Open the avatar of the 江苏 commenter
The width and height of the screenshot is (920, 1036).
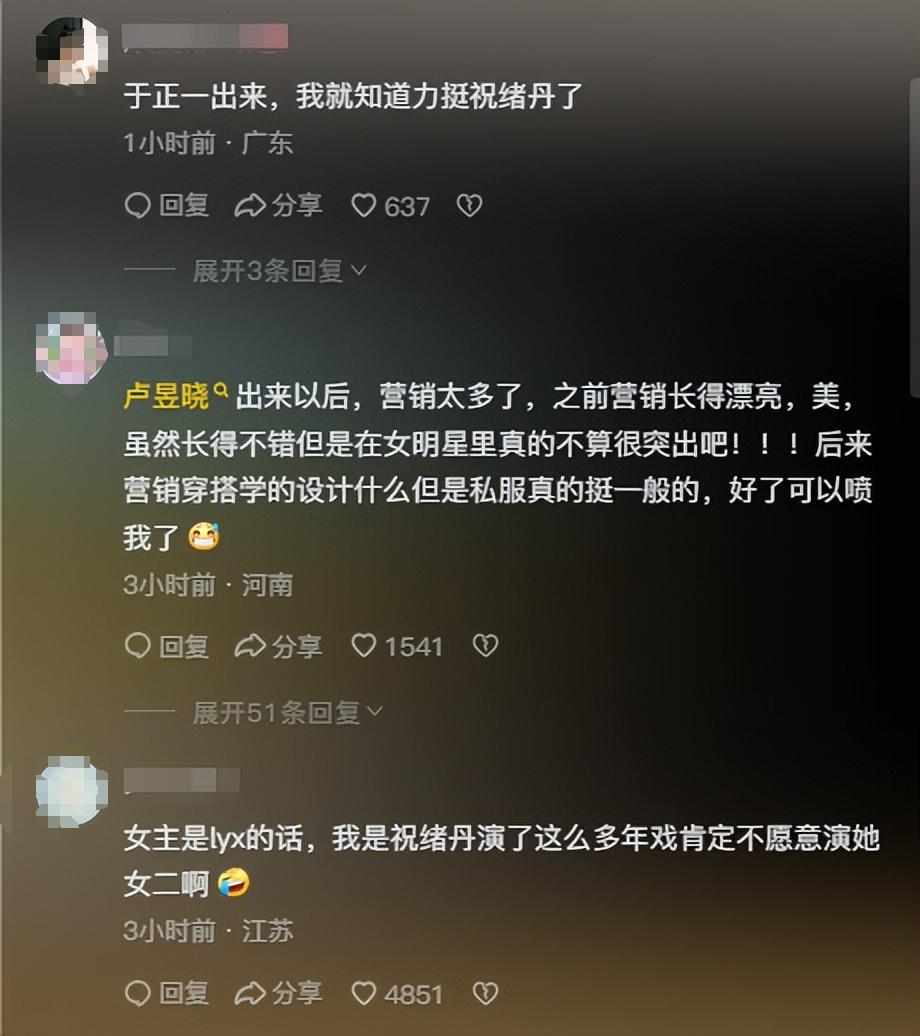[71, 791]
